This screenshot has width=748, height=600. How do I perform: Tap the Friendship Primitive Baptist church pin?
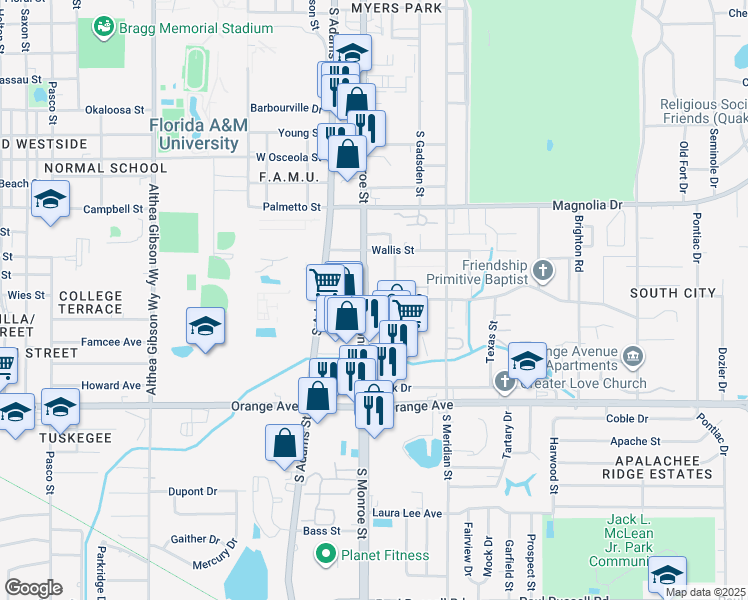(x=542, y=270)
